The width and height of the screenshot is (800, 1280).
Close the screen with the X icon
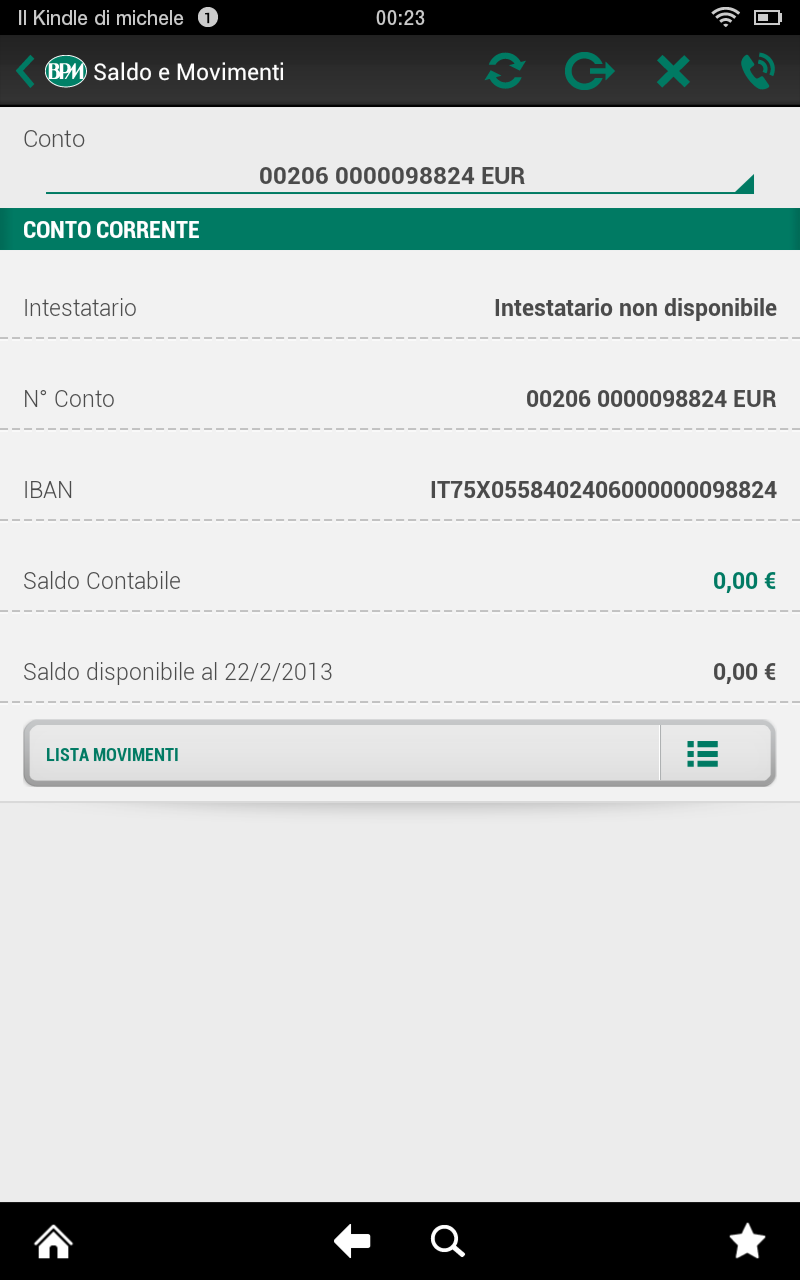(x=673, y=71)
